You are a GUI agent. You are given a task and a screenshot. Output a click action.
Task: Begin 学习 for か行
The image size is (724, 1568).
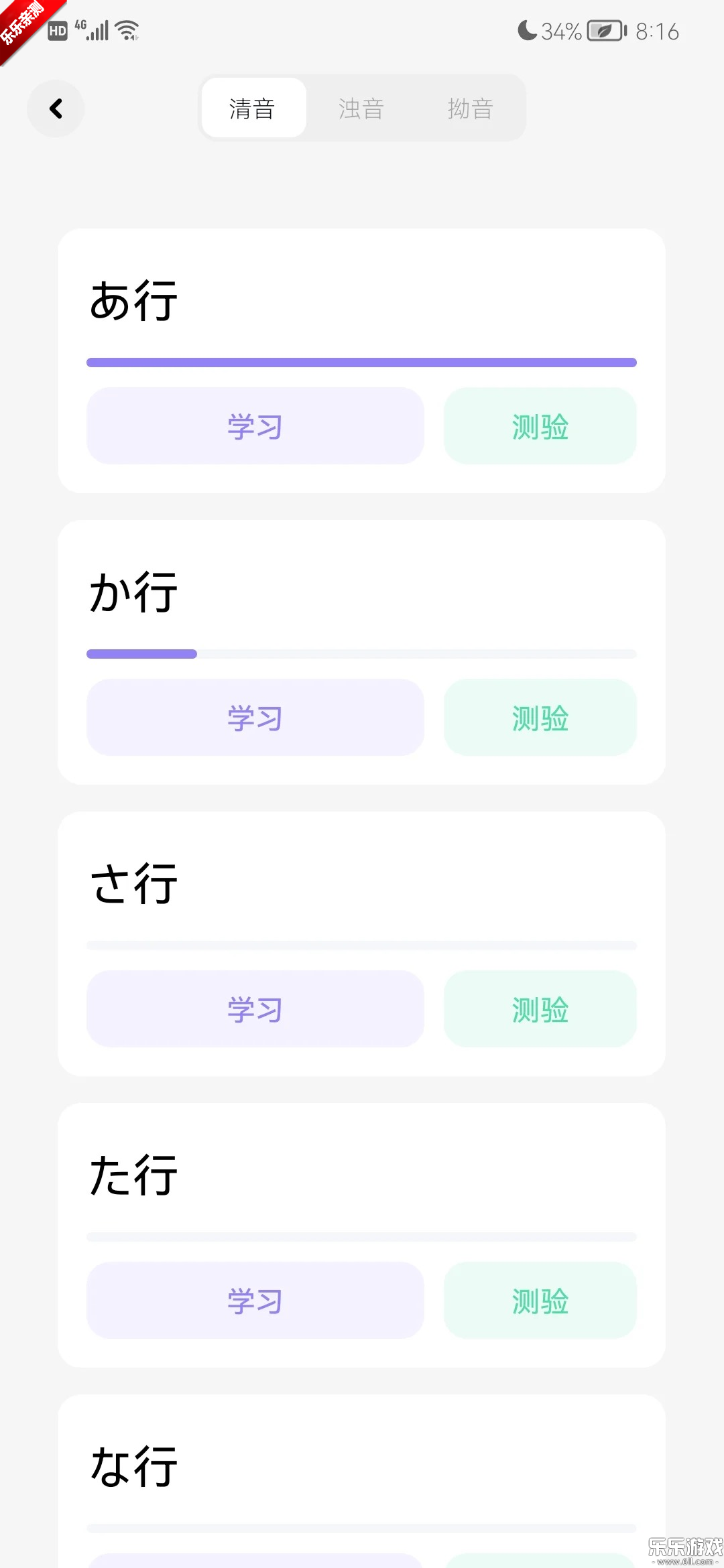tap(255, 718)
